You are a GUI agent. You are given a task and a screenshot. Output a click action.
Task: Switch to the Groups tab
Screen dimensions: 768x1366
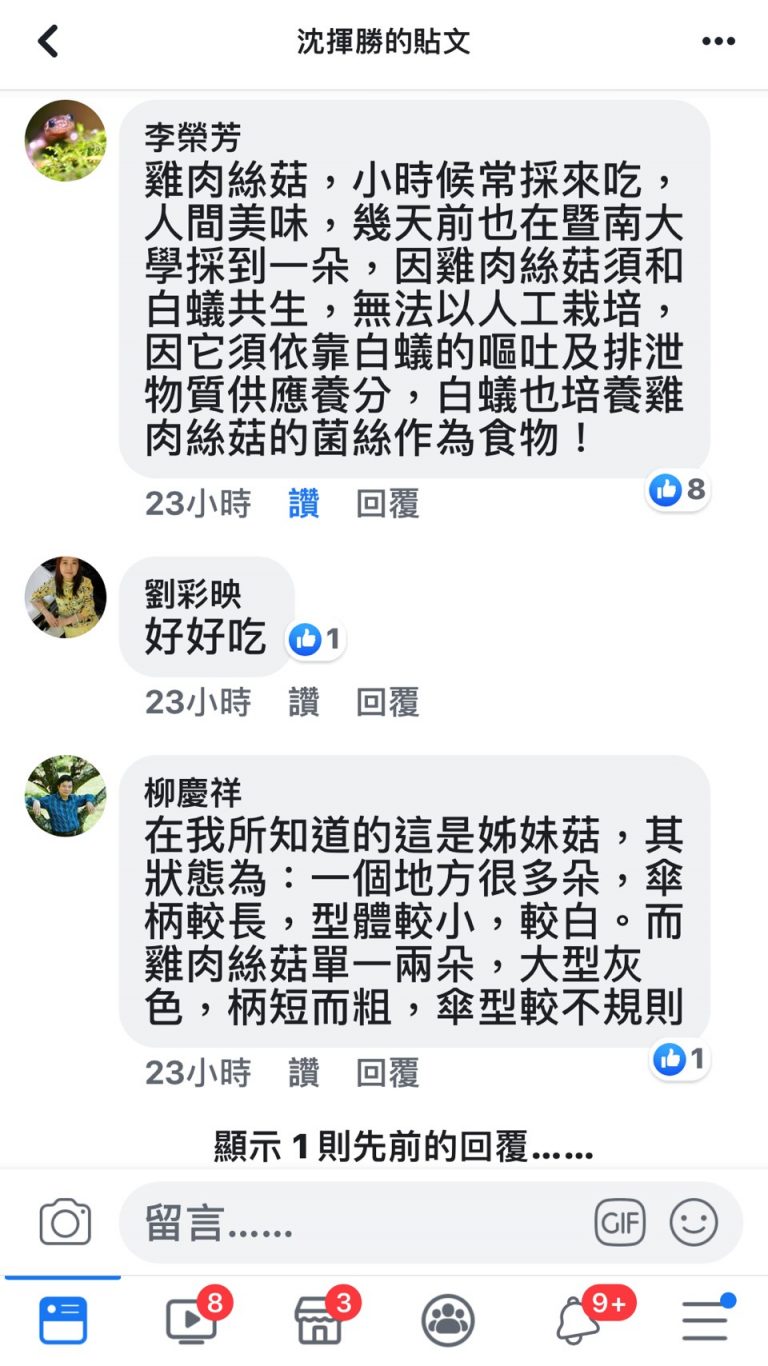tap(448, 1321)
